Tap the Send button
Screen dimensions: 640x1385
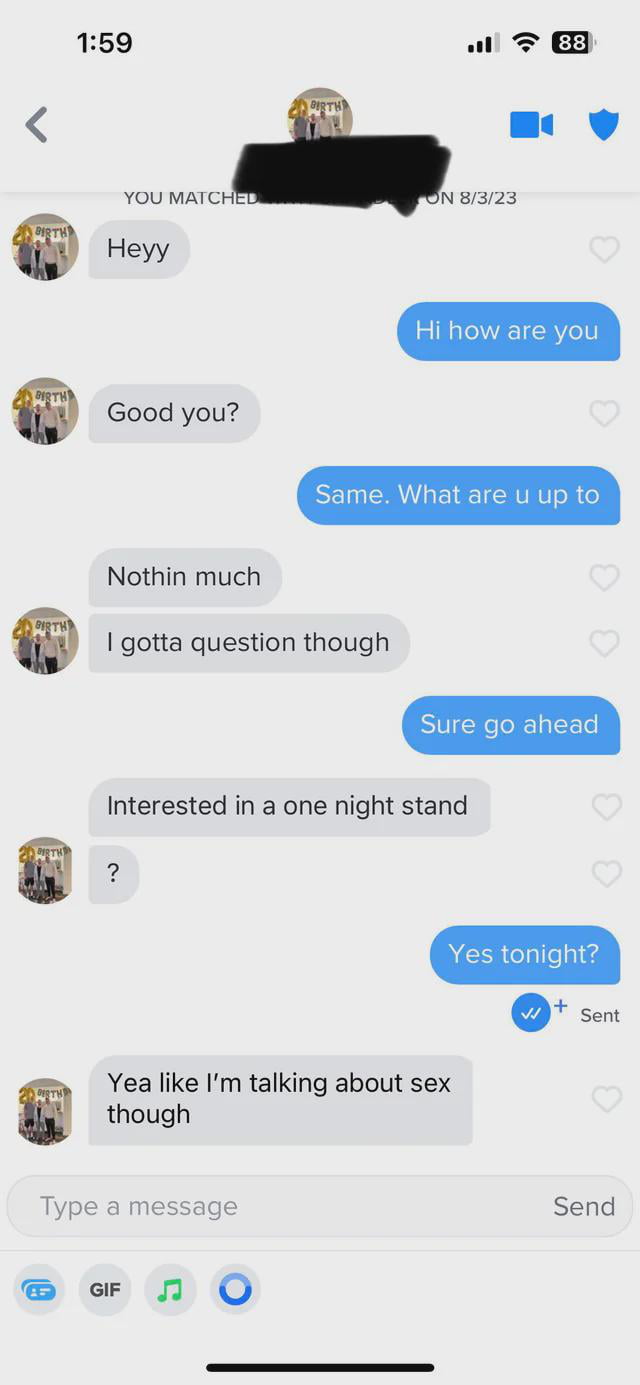tap(584, 1206)
